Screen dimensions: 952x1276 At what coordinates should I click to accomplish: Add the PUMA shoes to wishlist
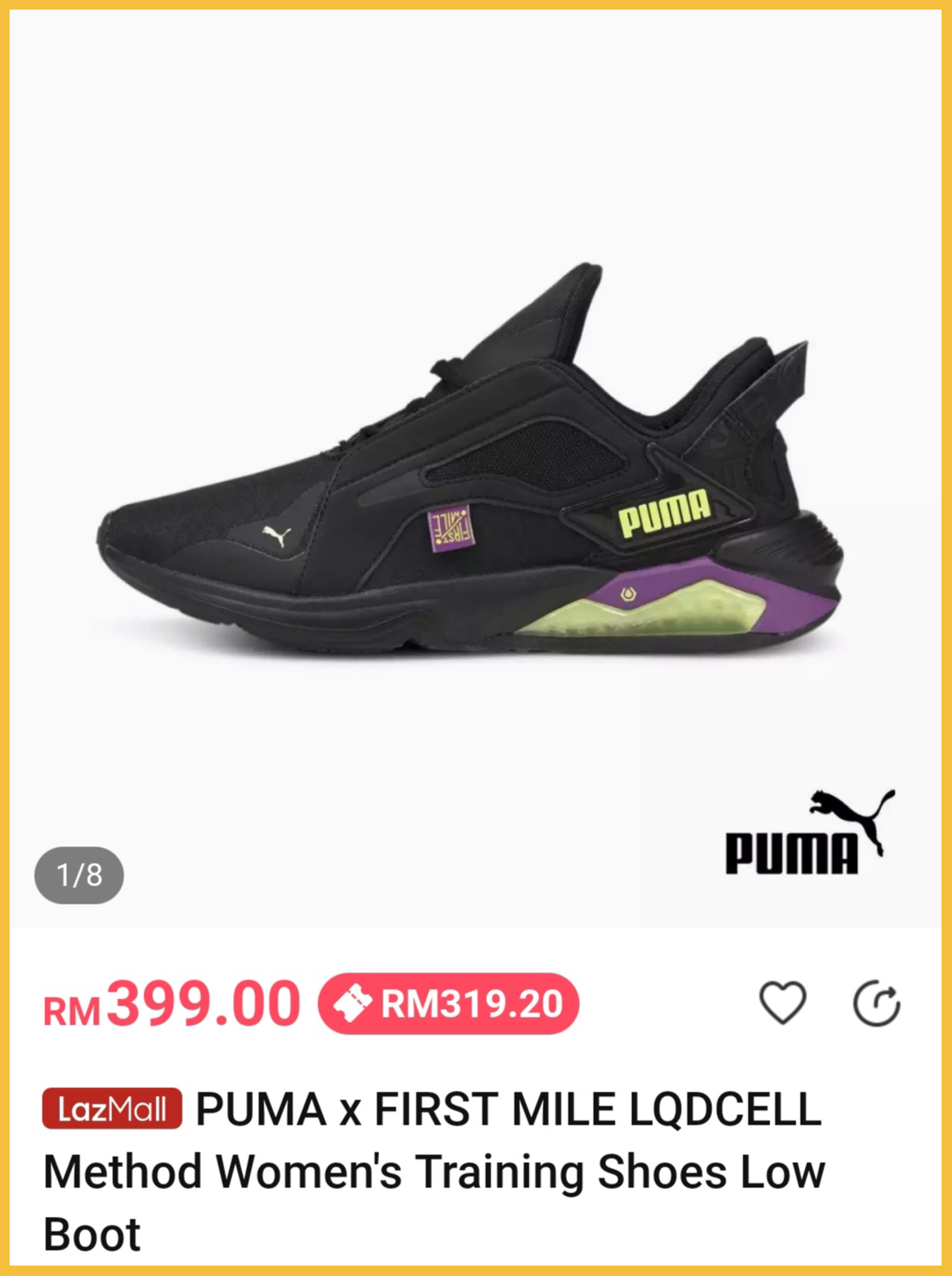tap(782, 1003)
